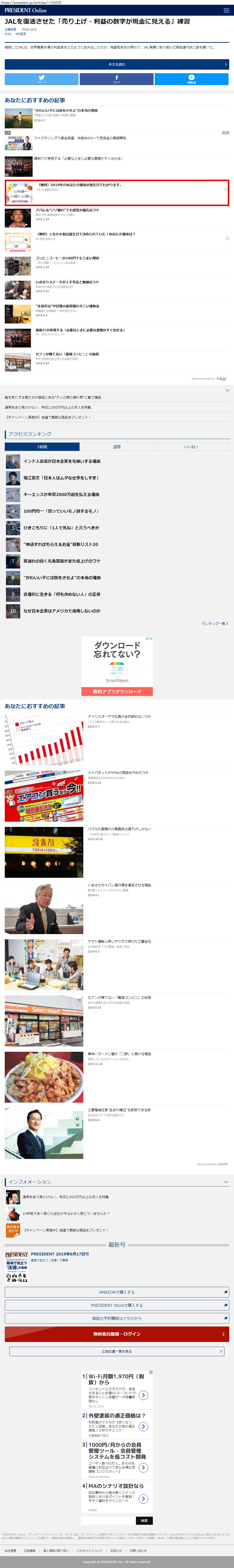The image size is (234, 1568).
Task: Tap the 本文を読む button
Action: point(117,64)
